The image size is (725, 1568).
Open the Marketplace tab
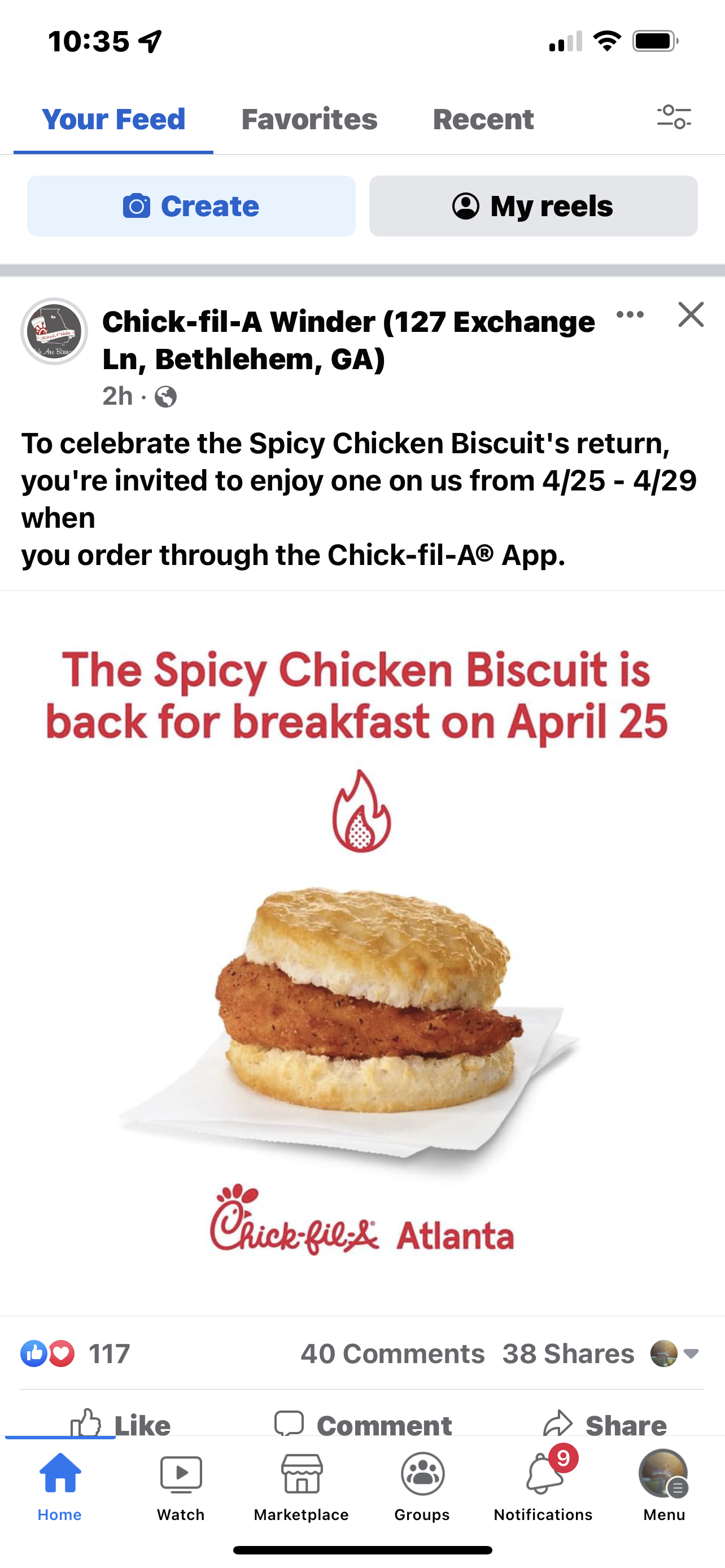coord(302,1486)
